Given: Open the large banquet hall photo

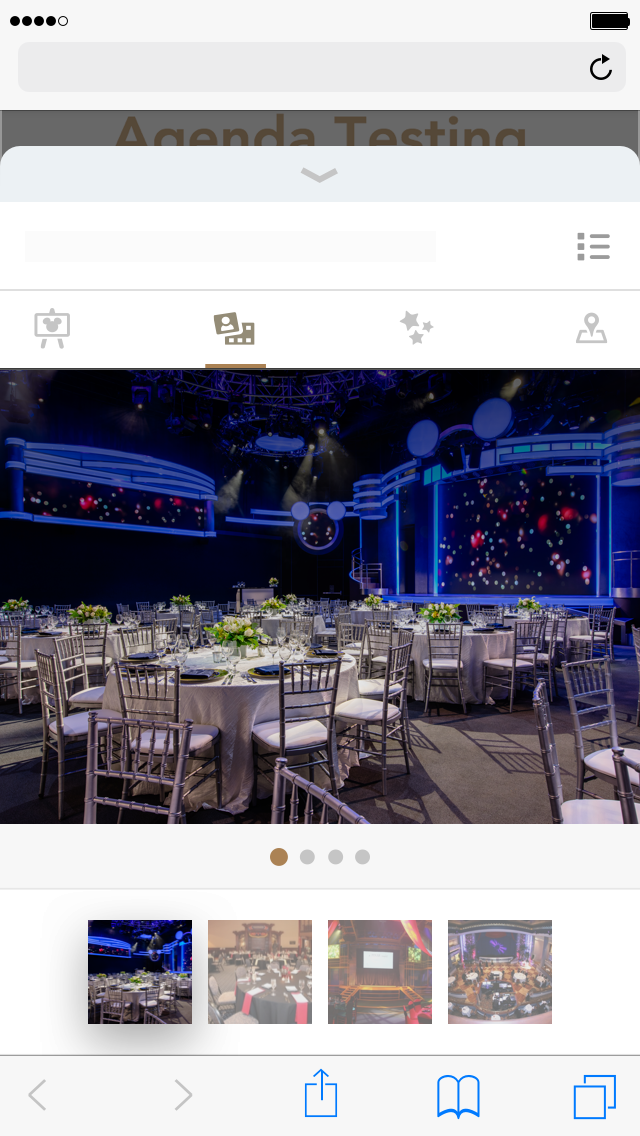Looking at the screenshot, I should pyautogui.click(x=320, y=597).
